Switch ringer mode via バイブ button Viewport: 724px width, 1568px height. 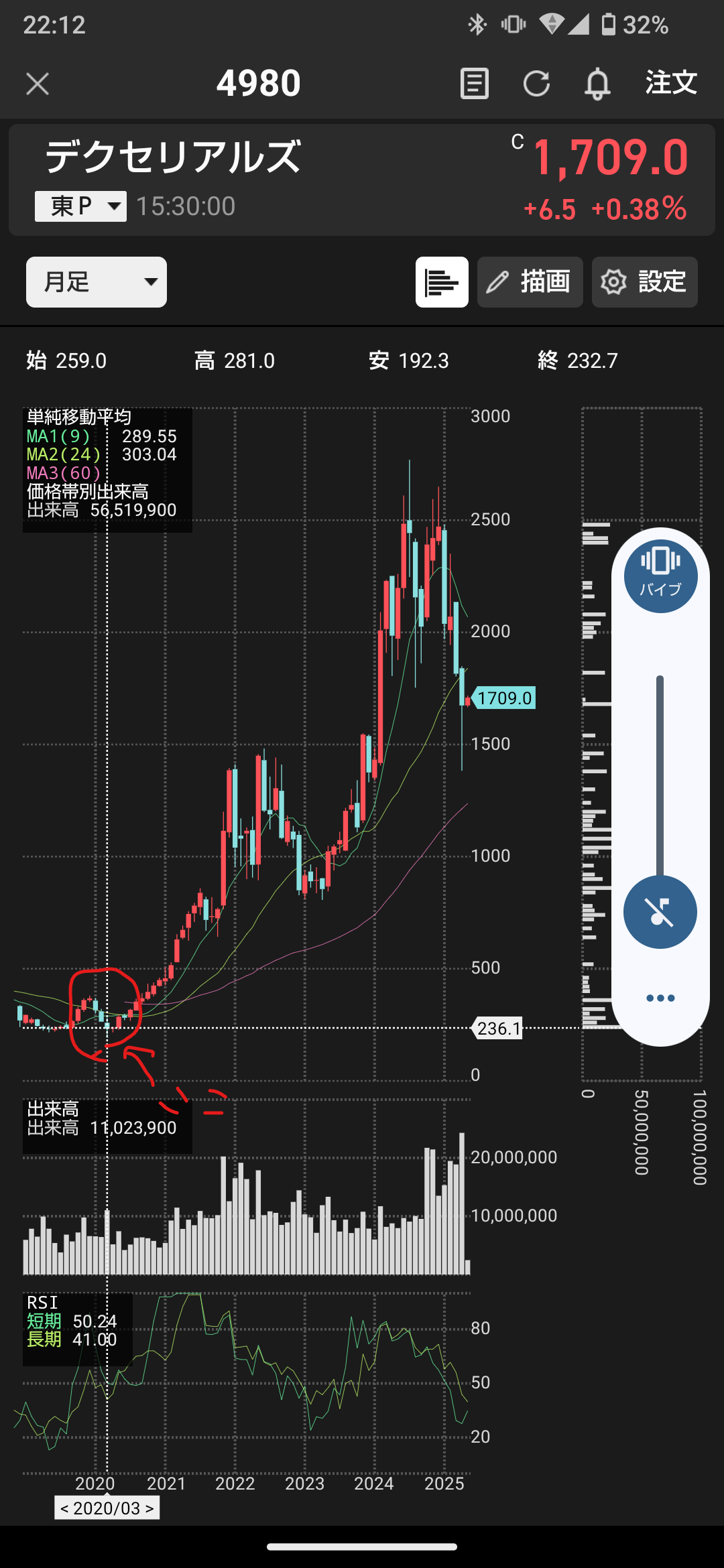[x=660, y=576]
